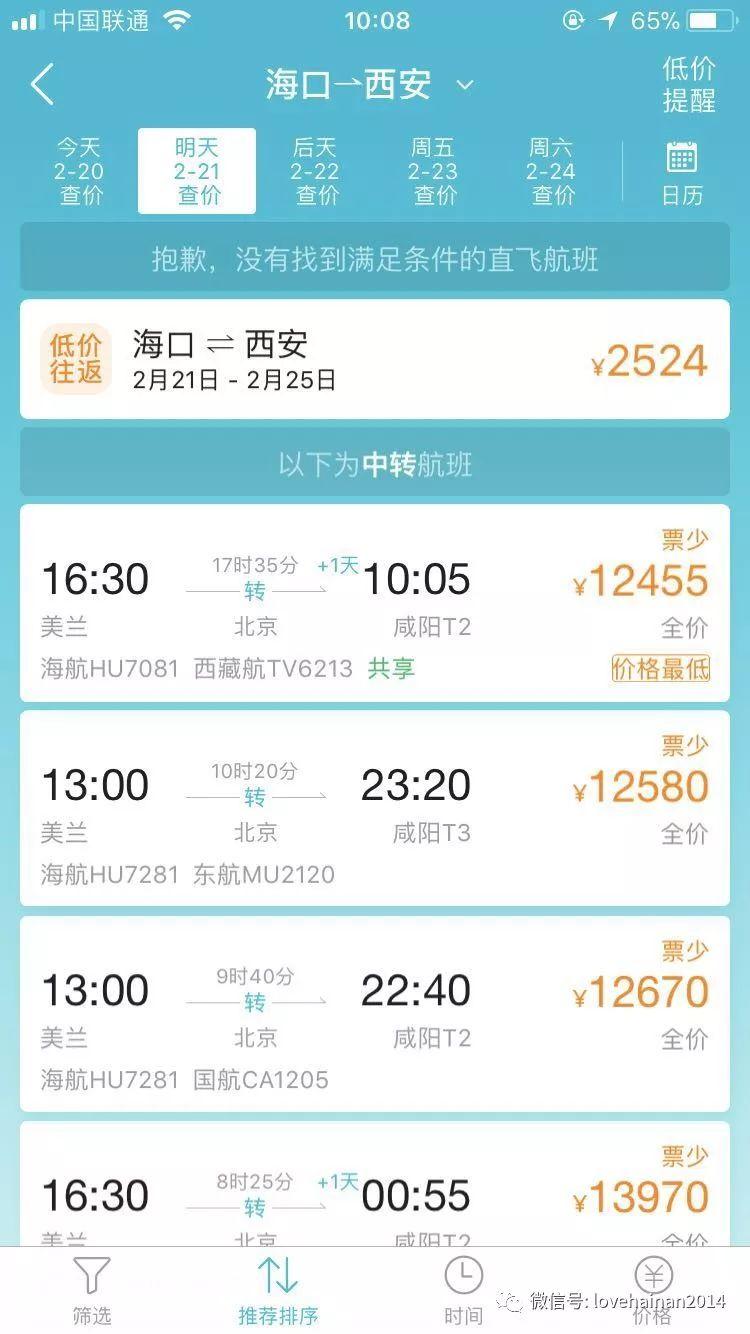Sort flights by 价格 price
The width and height of the screenshot is (750, 1334).
pos(652,1290)
